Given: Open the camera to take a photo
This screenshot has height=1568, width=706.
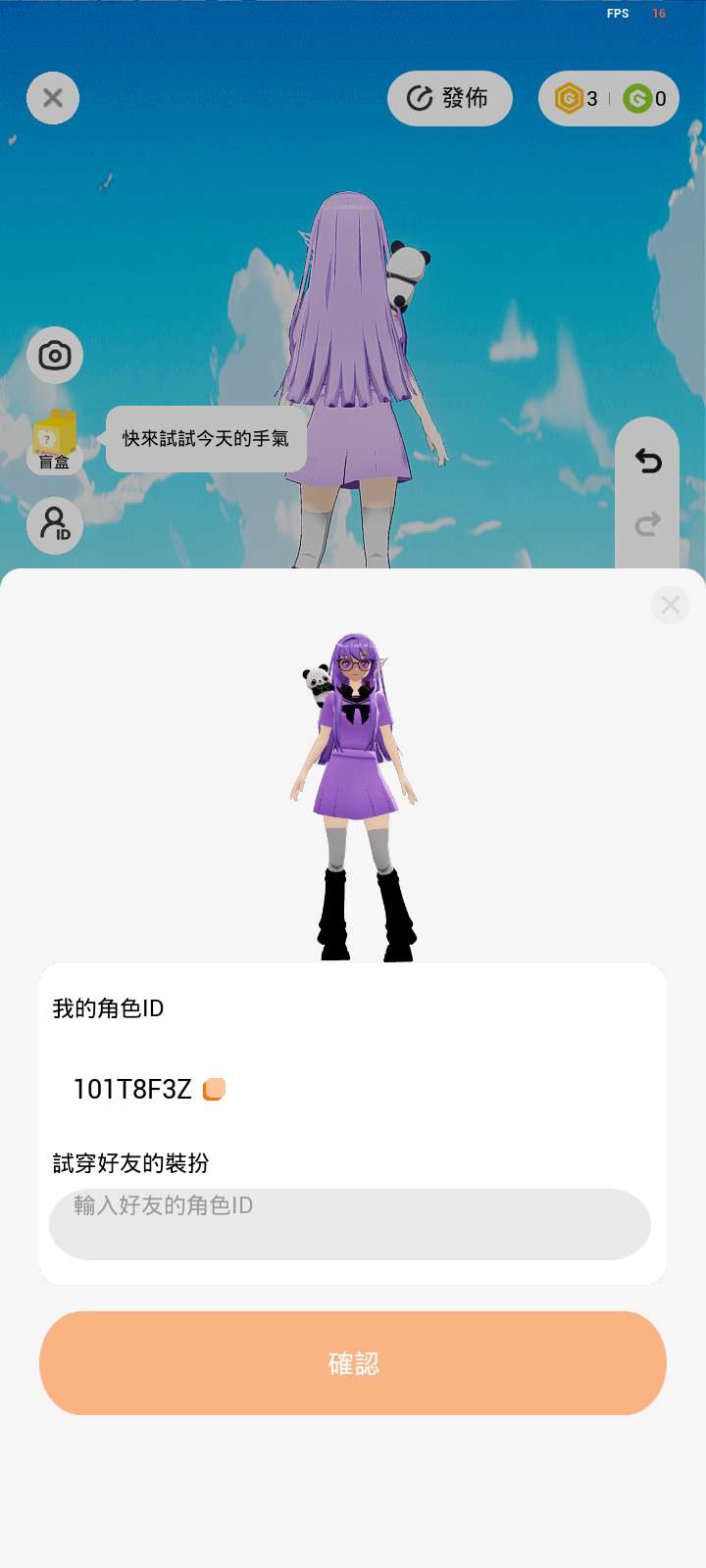Looking at the screenshot, I should pyautogui.click(x=55, y=355).
